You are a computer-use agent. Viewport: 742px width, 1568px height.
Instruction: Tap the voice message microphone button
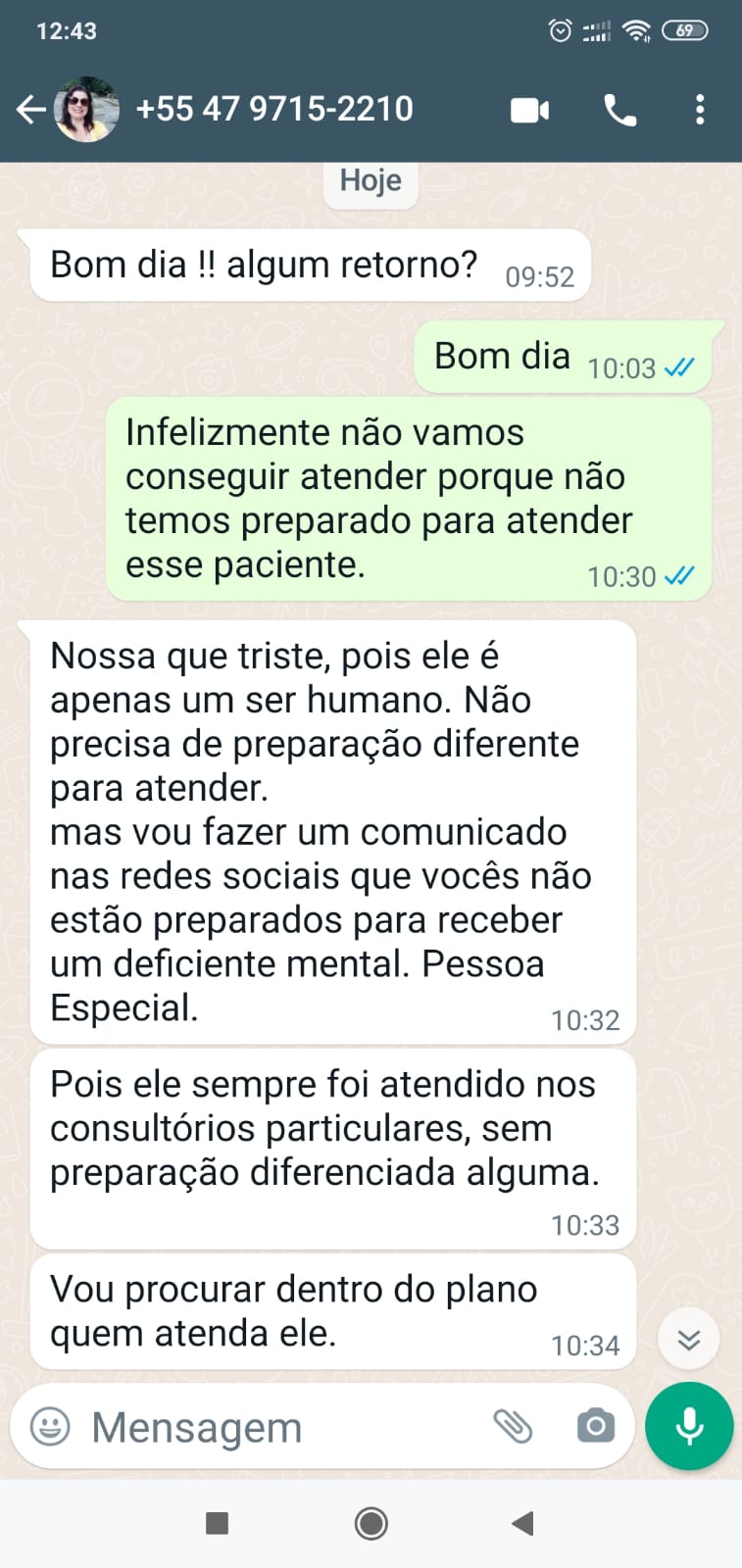(689, 1427)
